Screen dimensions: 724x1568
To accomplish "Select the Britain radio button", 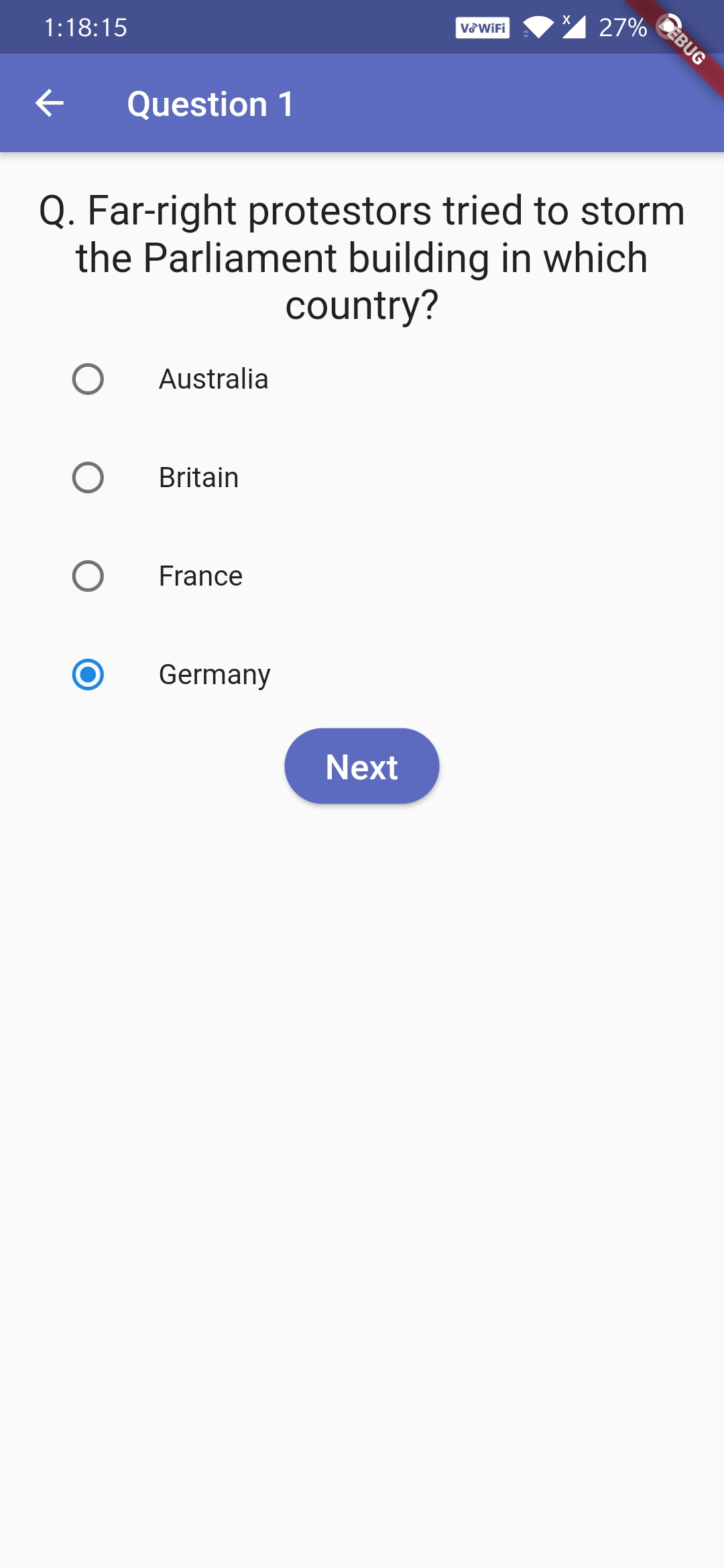I will 88,477.
